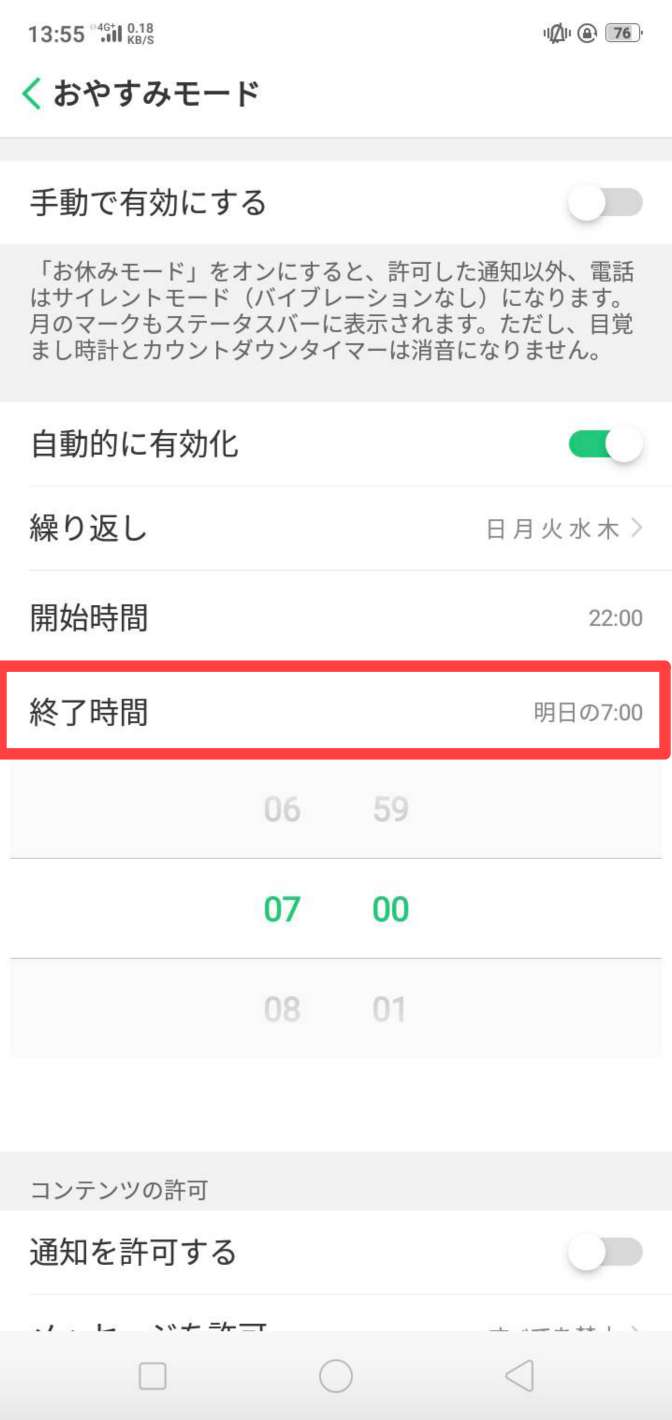This screenshot has height=1420, width=672.
Task: Open 繰り返し day settings
Action: tap(336, 529)
